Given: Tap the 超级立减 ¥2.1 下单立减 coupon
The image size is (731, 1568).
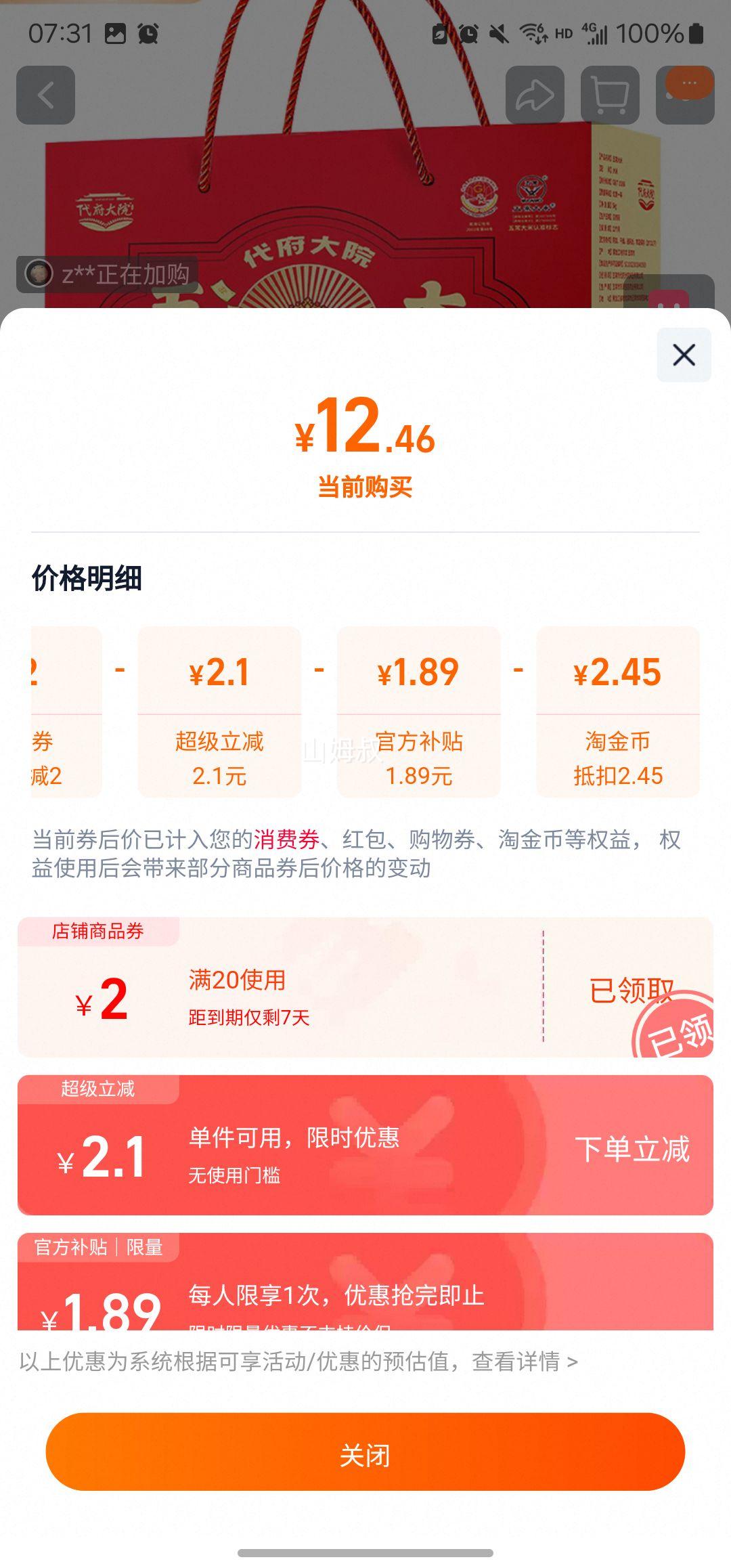Looking at the screenshot, I should tap(365, 1145).
